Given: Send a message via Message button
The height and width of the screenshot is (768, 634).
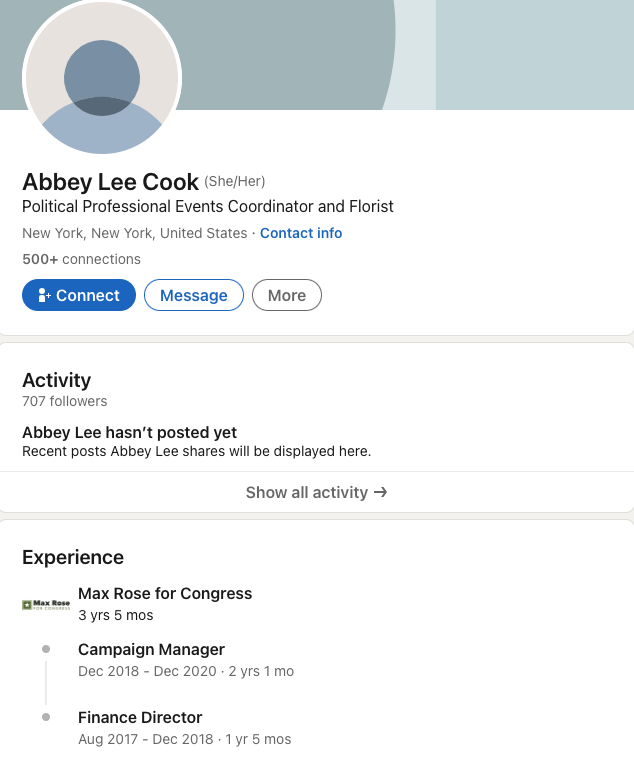Looking at the screenshot, I should click(194, 295).
